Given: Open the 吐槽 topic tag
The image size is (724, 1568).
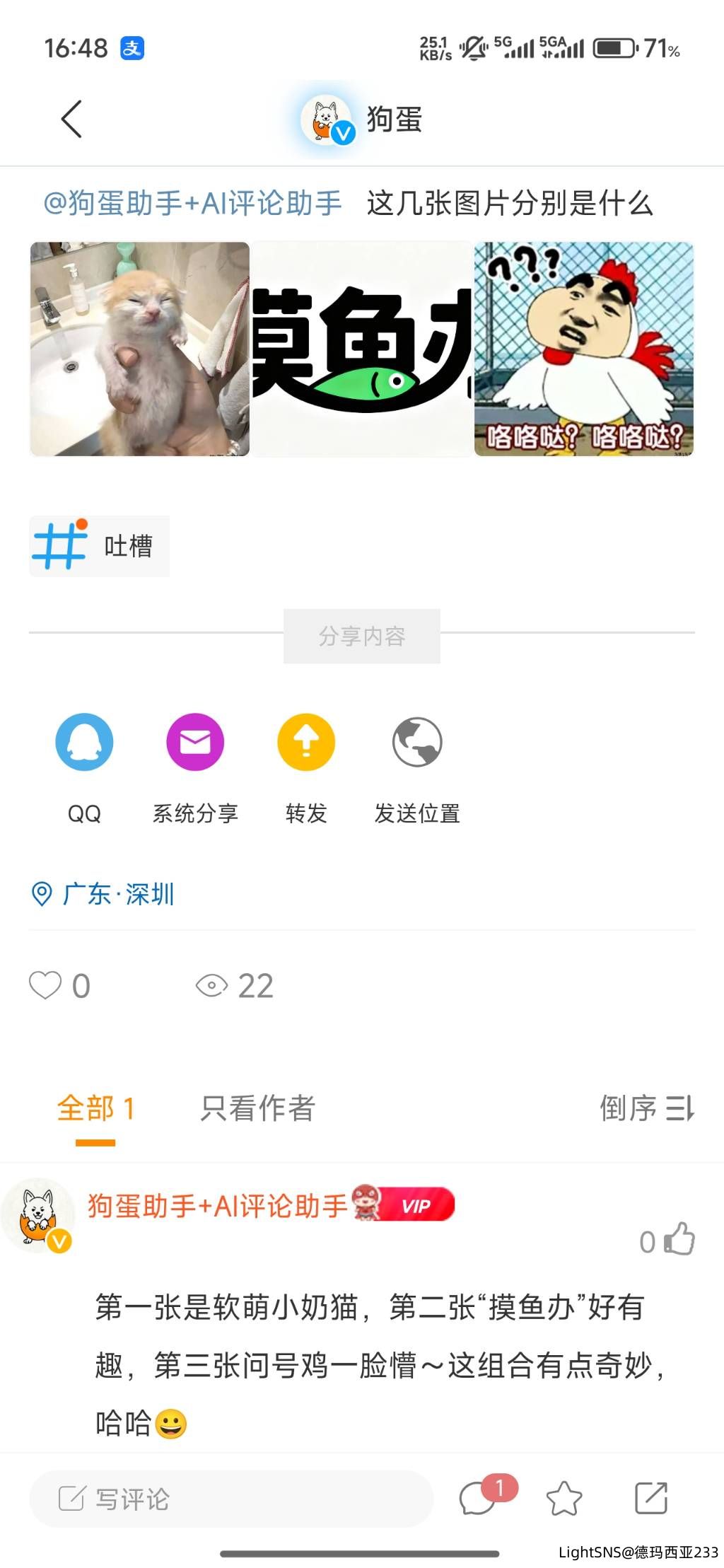Looking at the screenshot, I should point(100,546).
